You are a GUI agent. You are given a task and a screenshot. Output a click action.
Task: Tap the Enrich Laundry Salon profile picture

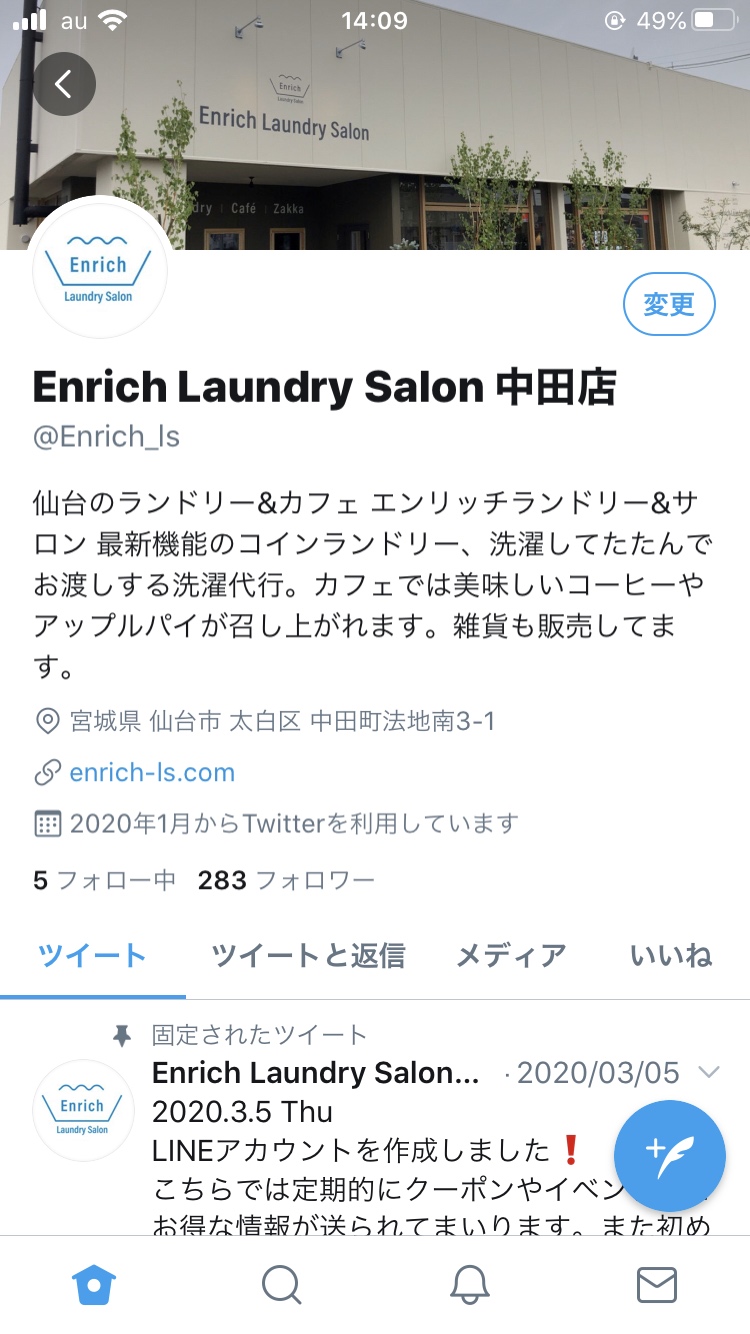point(98,269)
